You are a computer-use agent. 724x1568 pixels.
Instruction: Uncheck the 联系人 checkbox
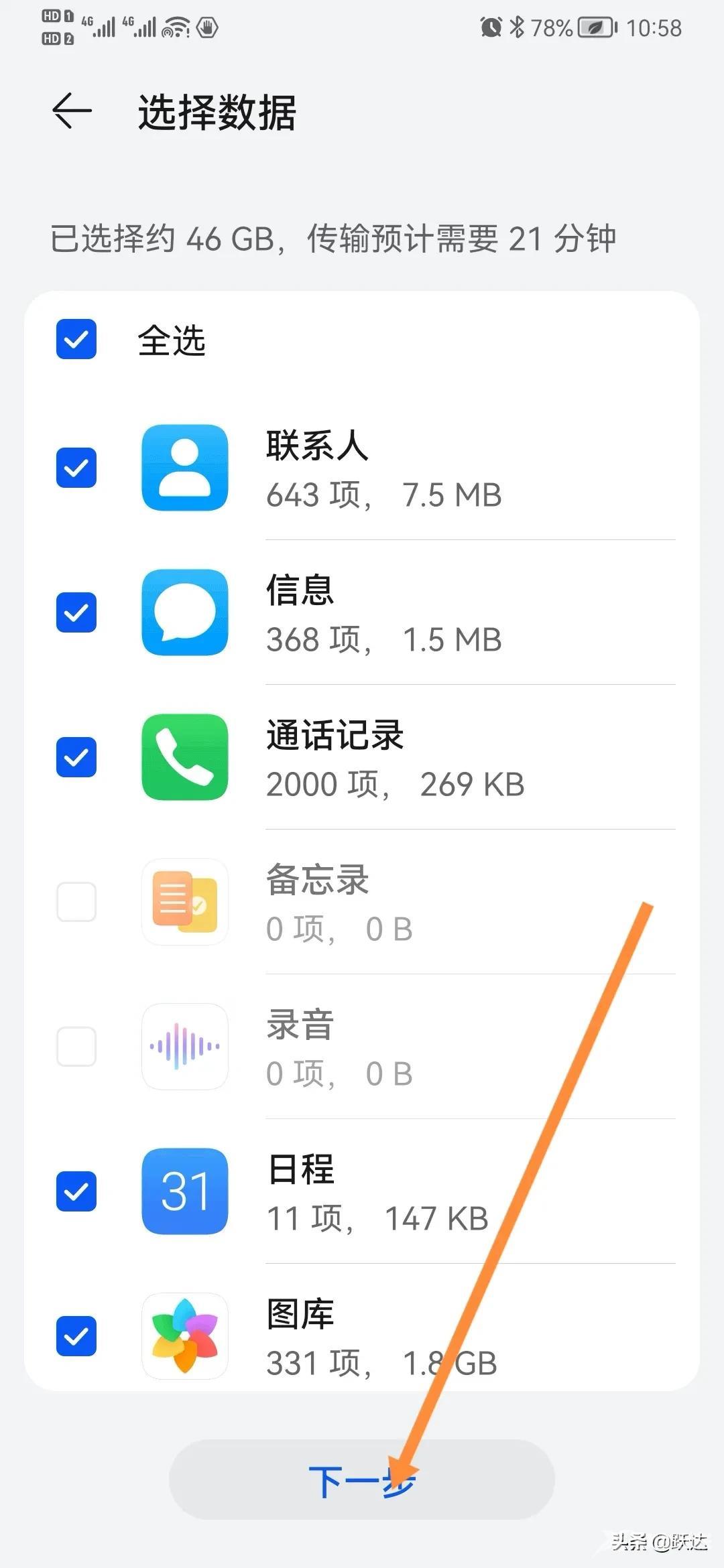pyautogui.click(x=76, y=467)
